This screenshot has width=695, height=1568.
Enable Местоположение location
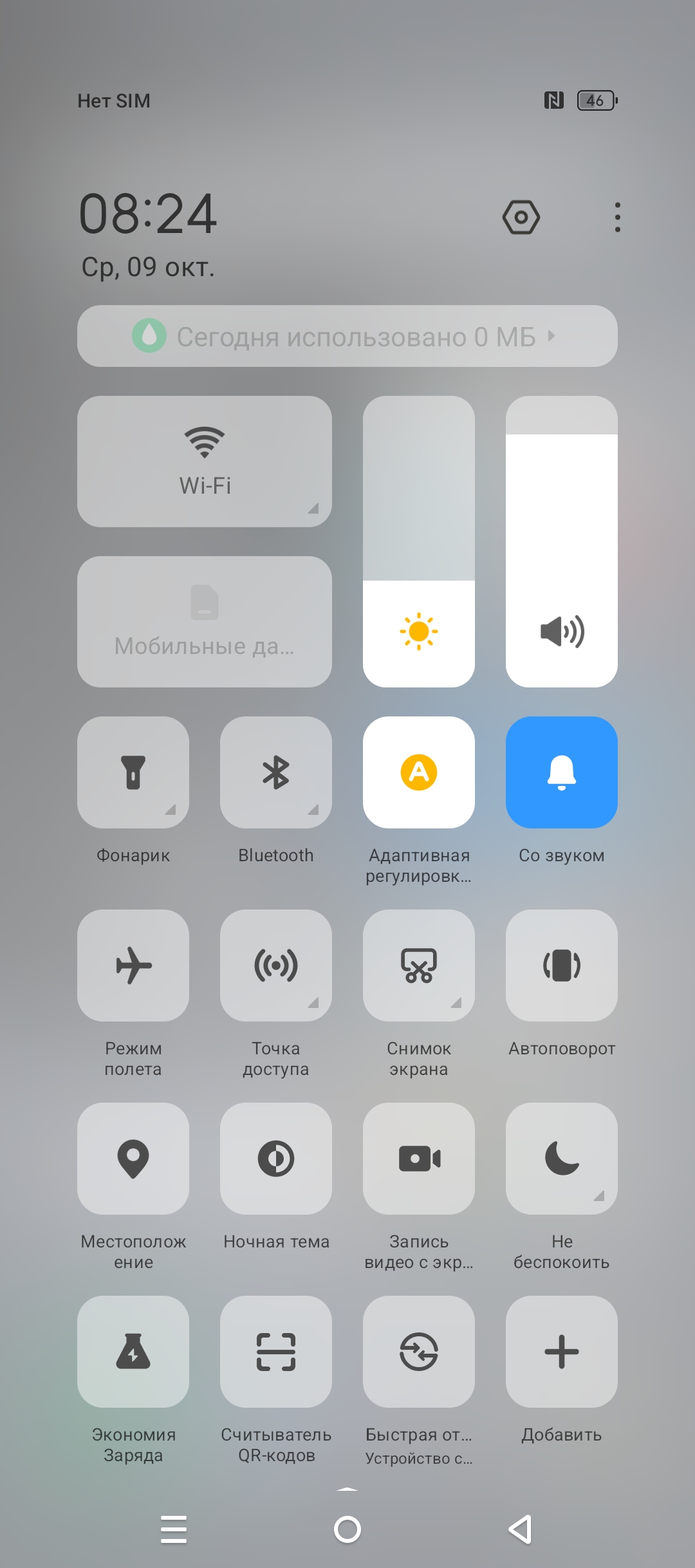click(x=133, y=1159)
